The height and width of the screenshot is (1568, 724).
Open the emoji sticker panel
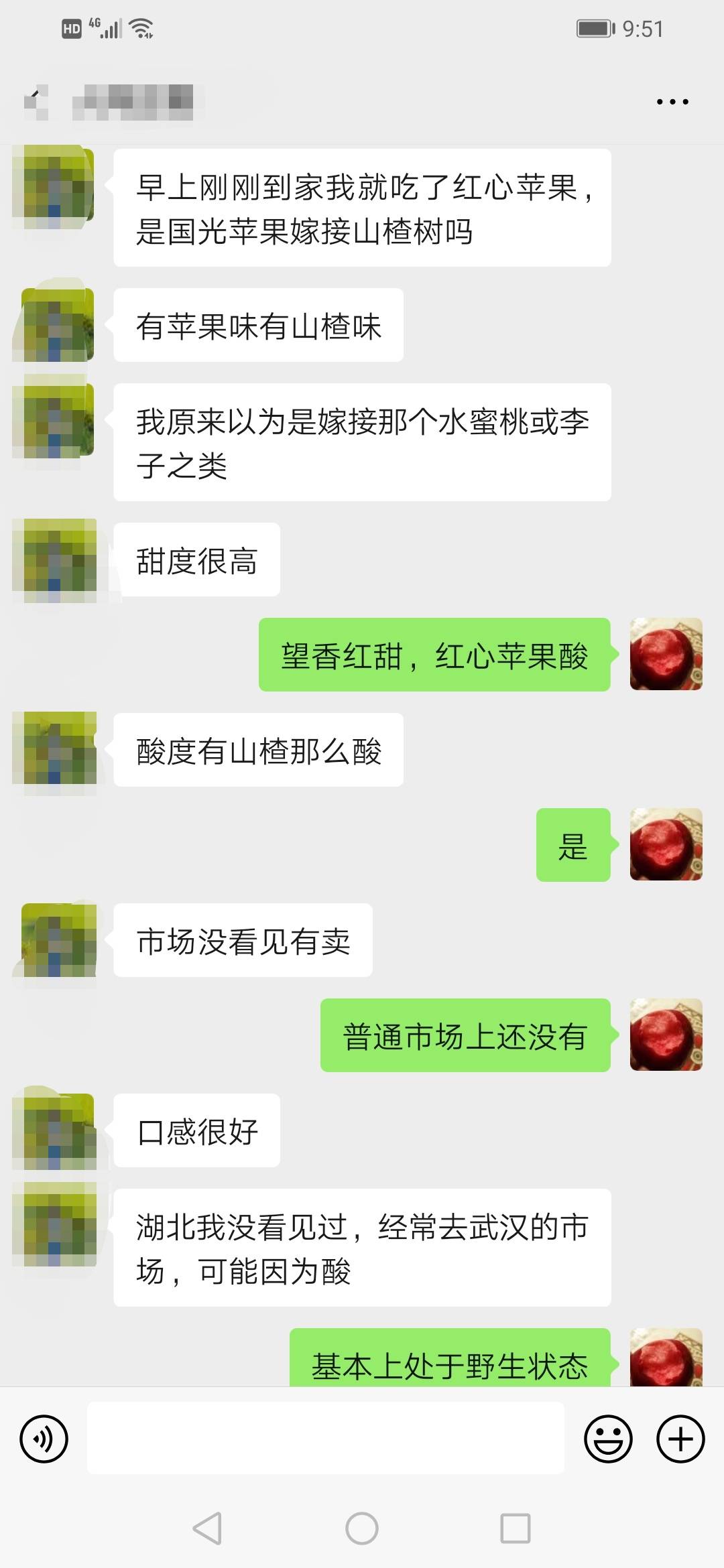click(608, 1439)
